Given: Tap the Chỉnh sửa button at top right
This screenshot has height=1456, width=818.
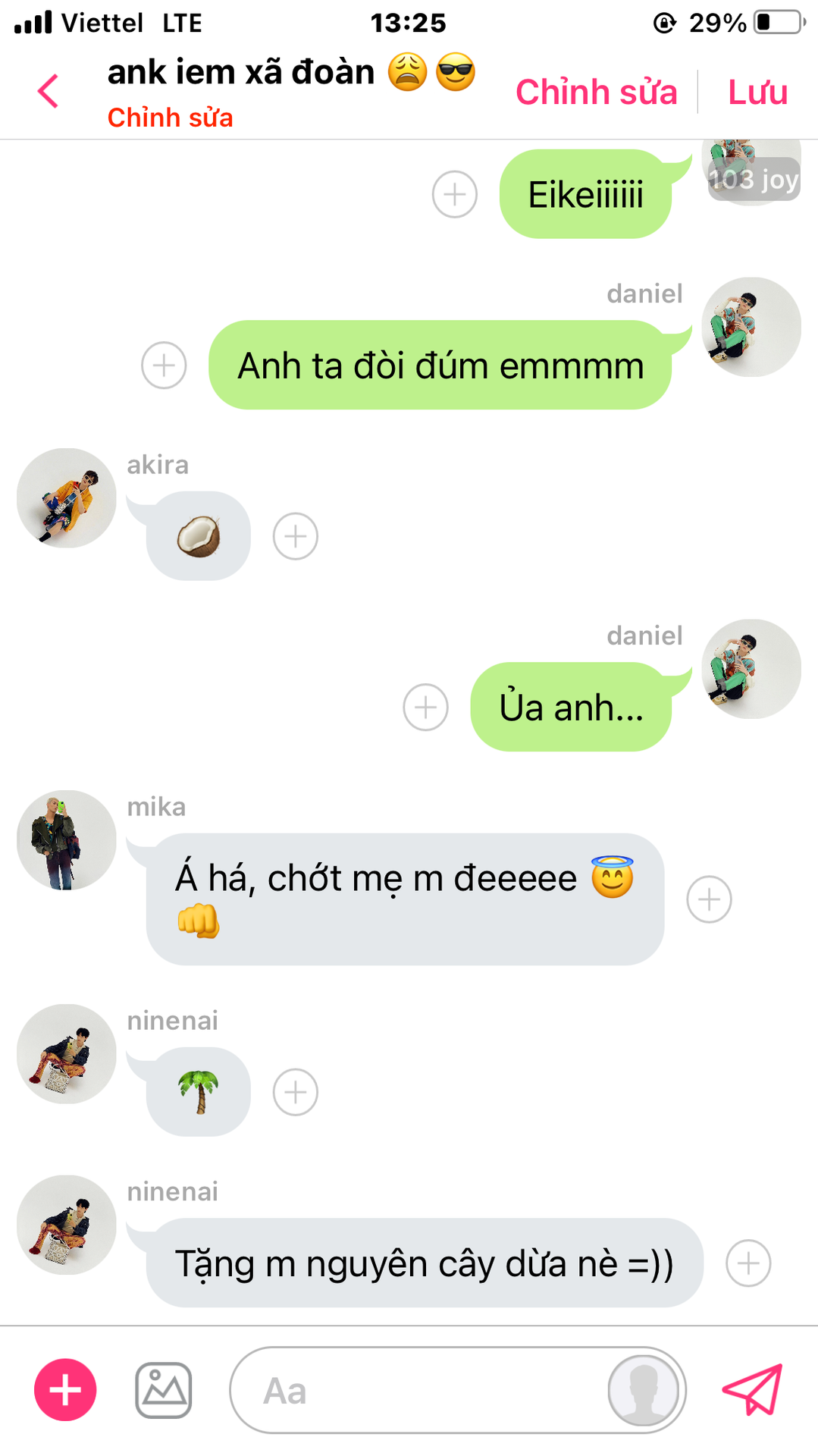Looking at the screenshot, I should 597,92.
